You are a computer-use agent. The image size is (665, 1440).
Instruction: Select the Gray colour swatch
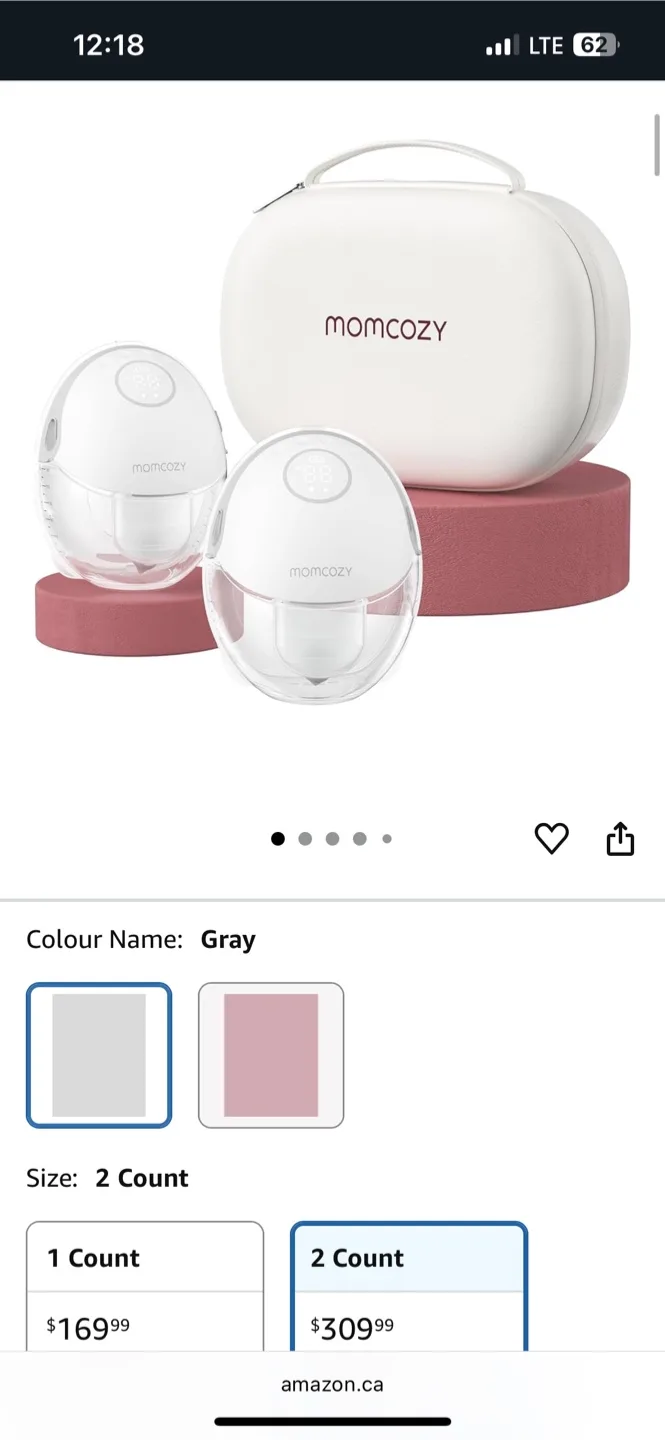[x=99, y=1055]
